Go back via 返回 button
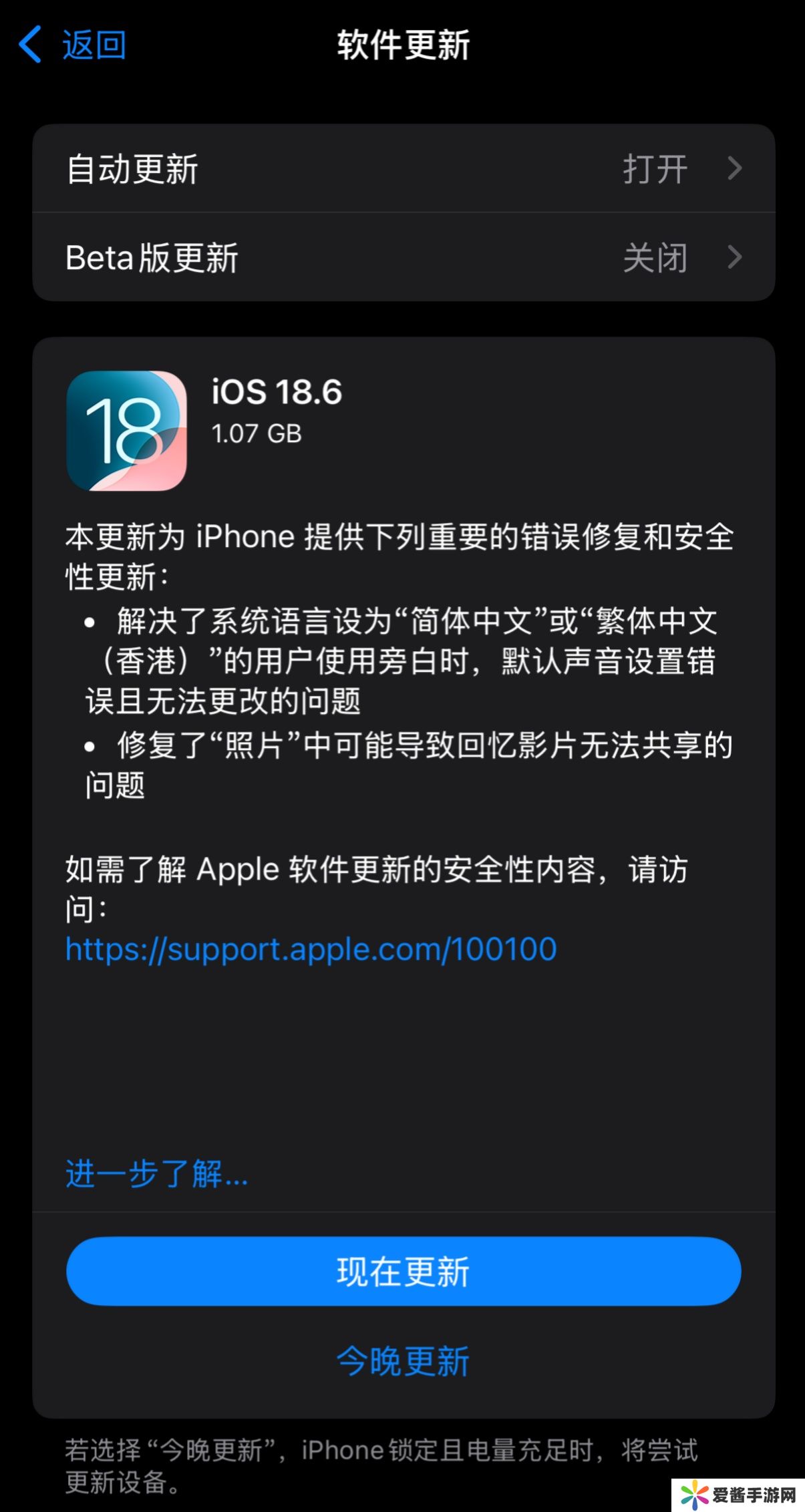Image resolution: width=805 pixels, height=1512 pixels. [72, 45]
